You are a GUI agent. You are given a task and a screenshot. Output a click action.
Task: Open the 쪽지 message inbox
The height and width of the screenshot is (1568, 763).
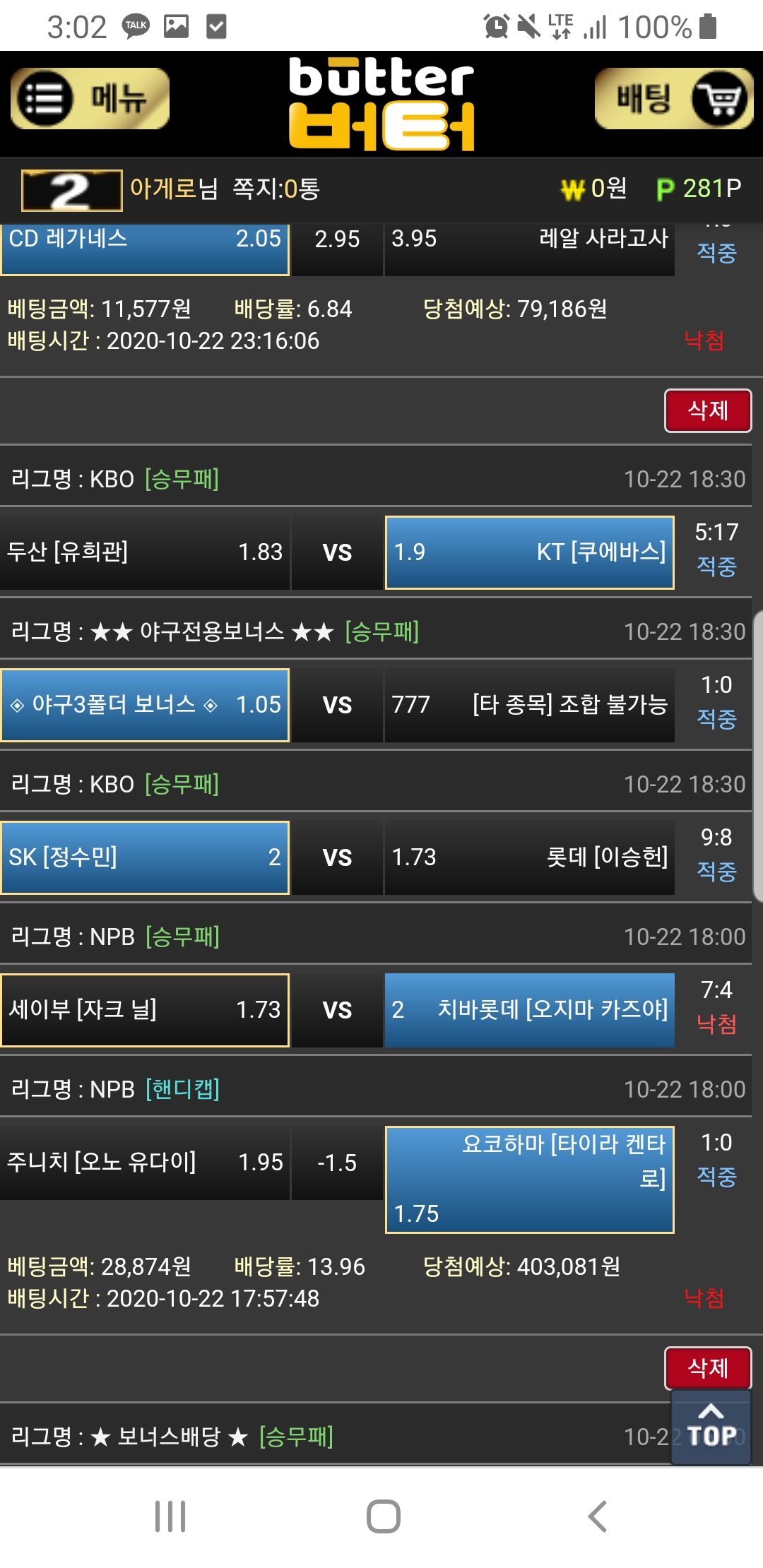coord(276,189)
